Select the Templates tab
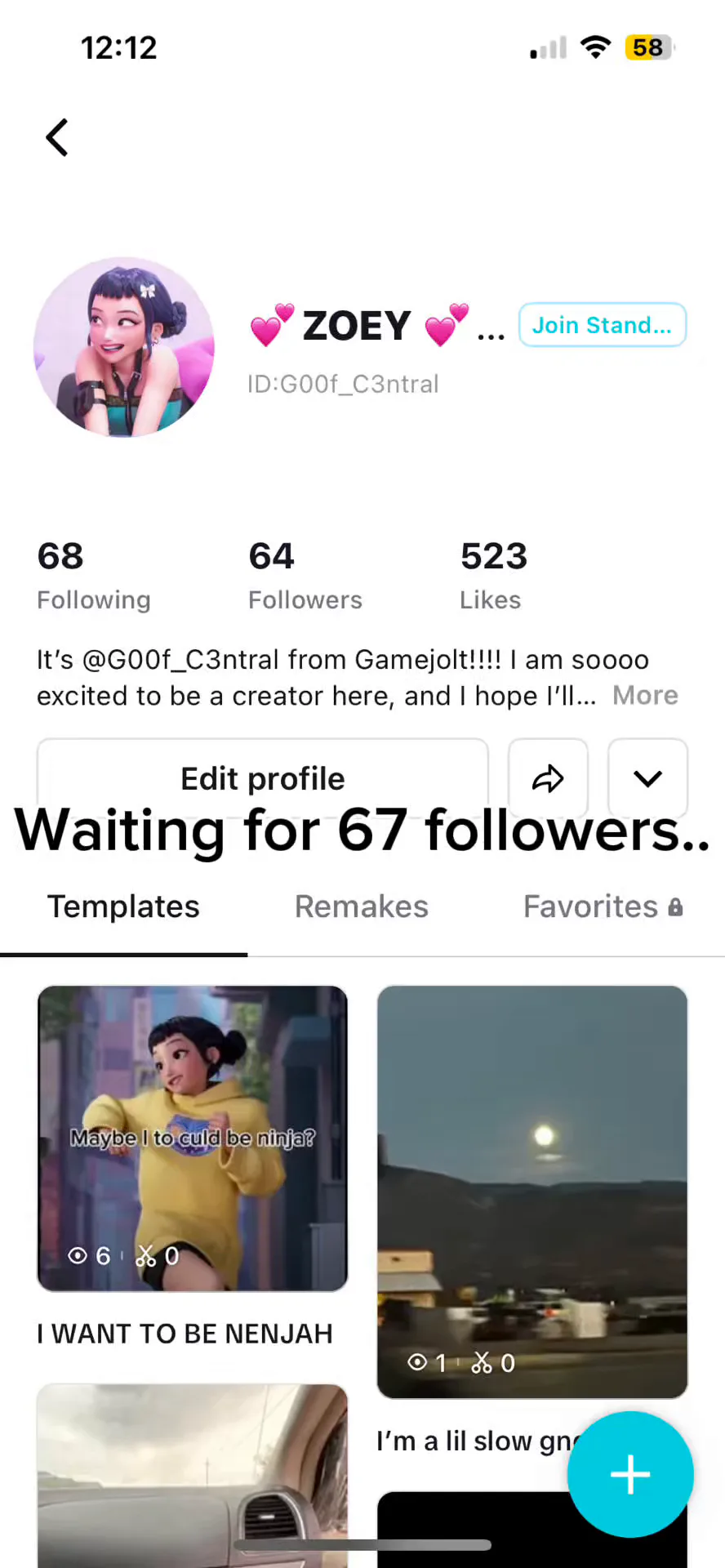This screenshot has width=725, height=1568. tap(123, 906)
